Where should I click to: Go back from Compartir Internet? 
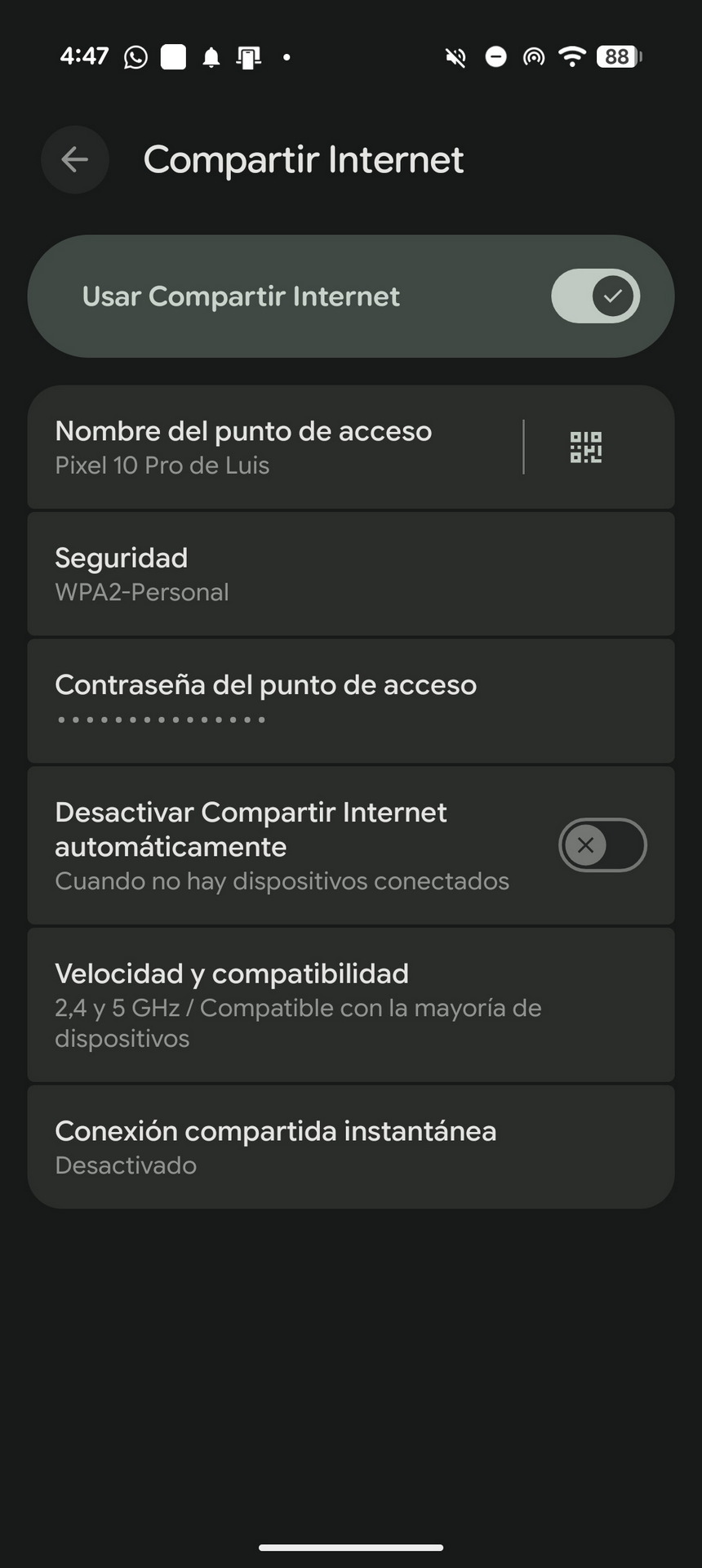click(x=75, y=160)
